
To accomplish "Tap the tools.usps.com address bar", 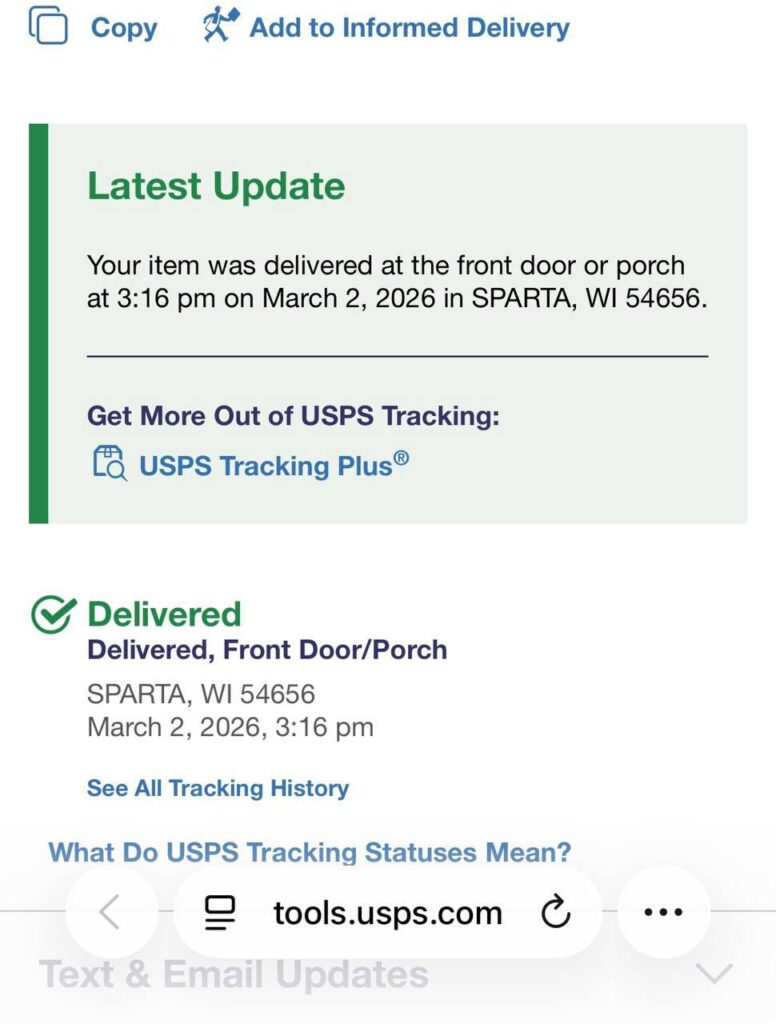I will point(387,912).
